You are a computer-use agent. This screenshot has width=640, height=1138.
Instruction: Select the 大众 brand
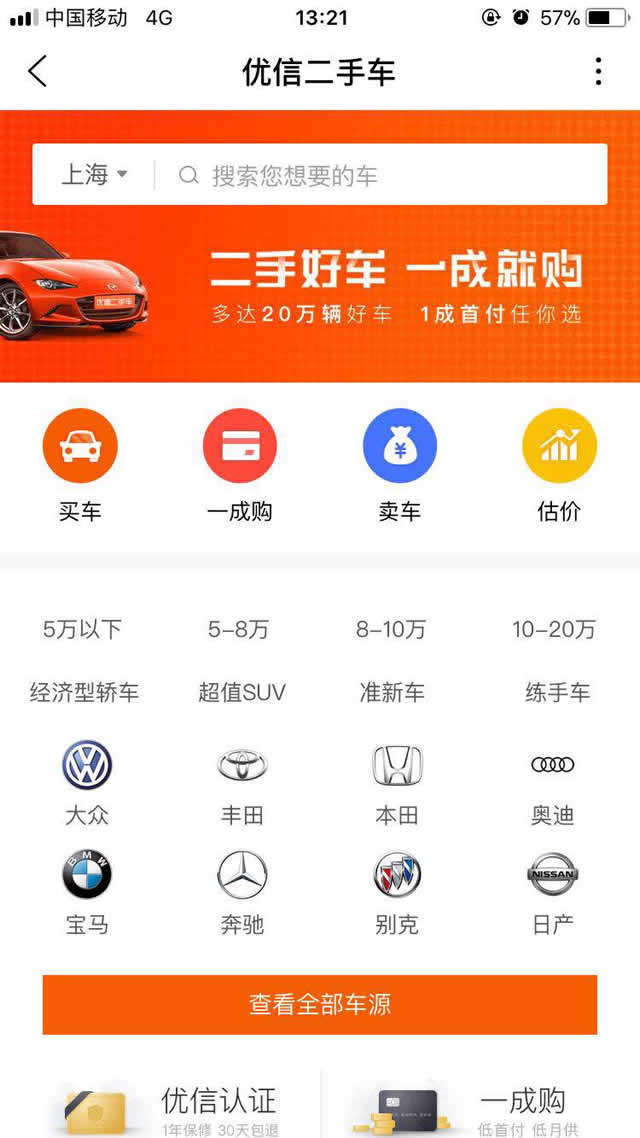(x=87, y=783)
